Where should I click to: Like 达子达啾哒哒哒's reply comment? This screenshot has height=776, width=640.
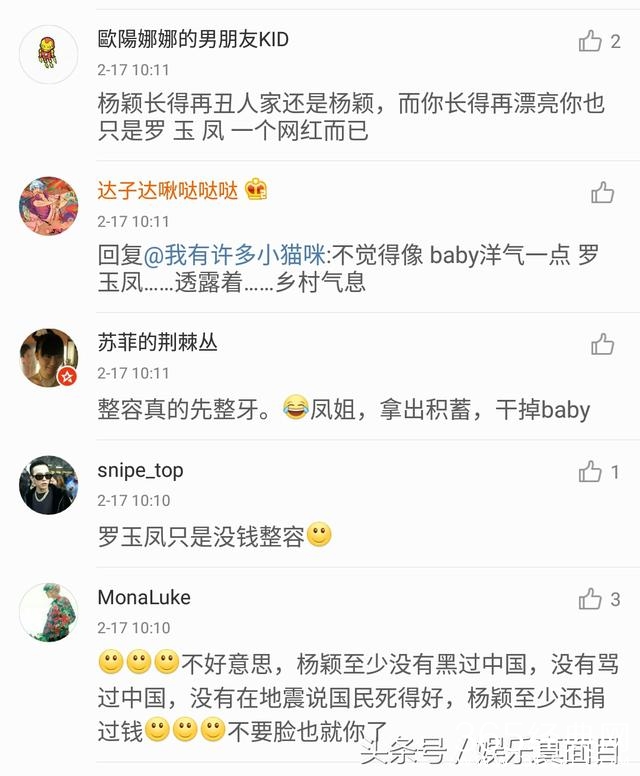[602, 192]
